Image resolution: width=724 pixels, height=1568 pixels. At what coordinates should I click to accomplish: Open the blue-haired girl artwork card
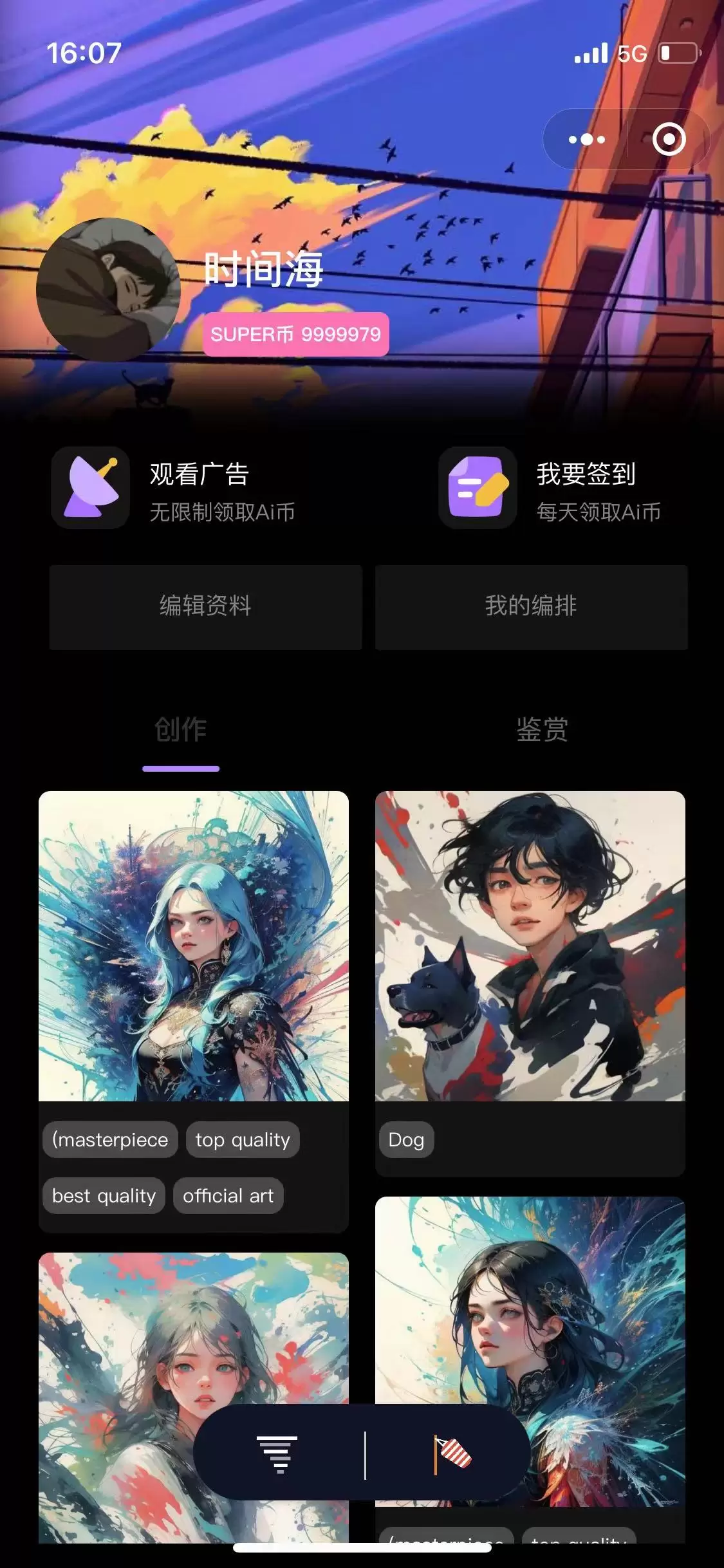194,946
